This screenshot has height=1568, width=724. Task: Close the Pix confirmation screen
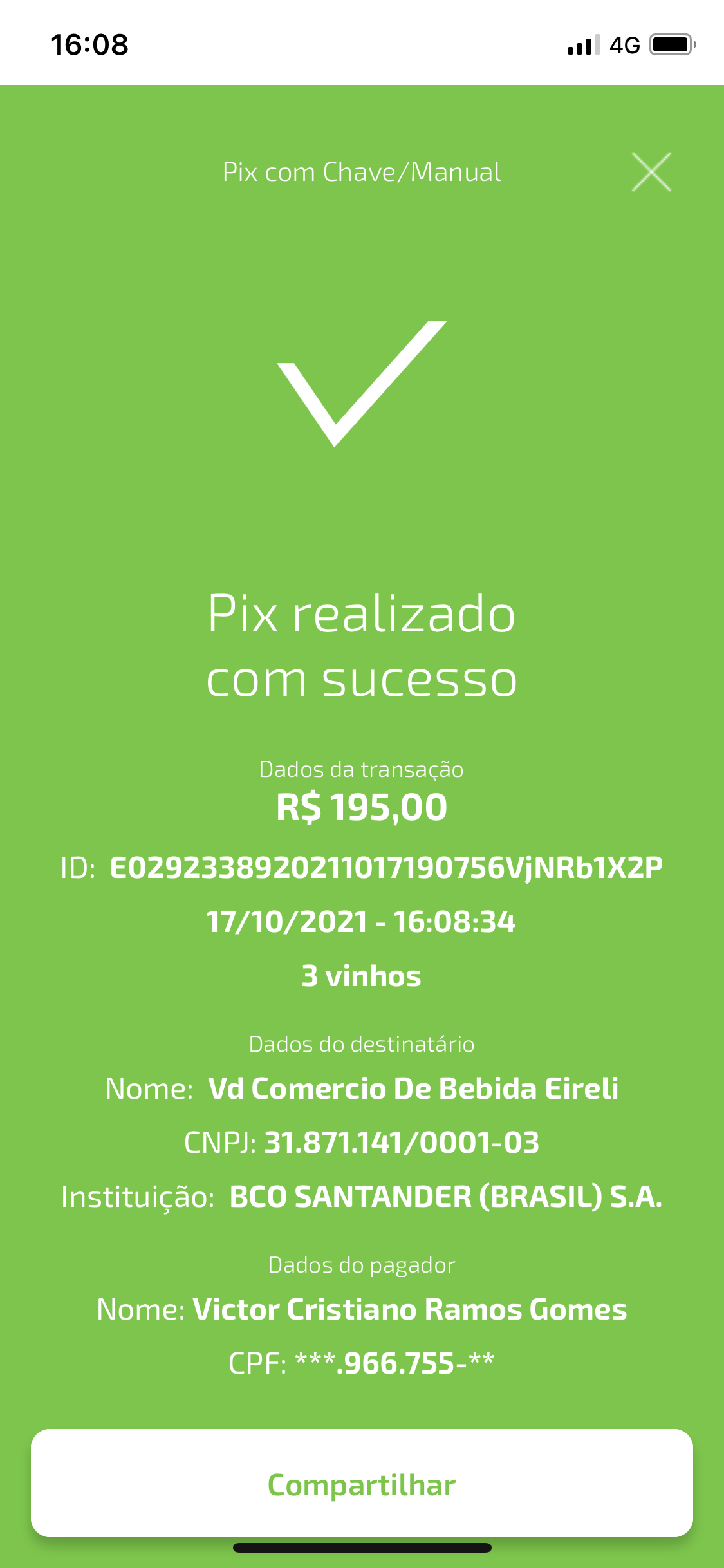point(651,172)
